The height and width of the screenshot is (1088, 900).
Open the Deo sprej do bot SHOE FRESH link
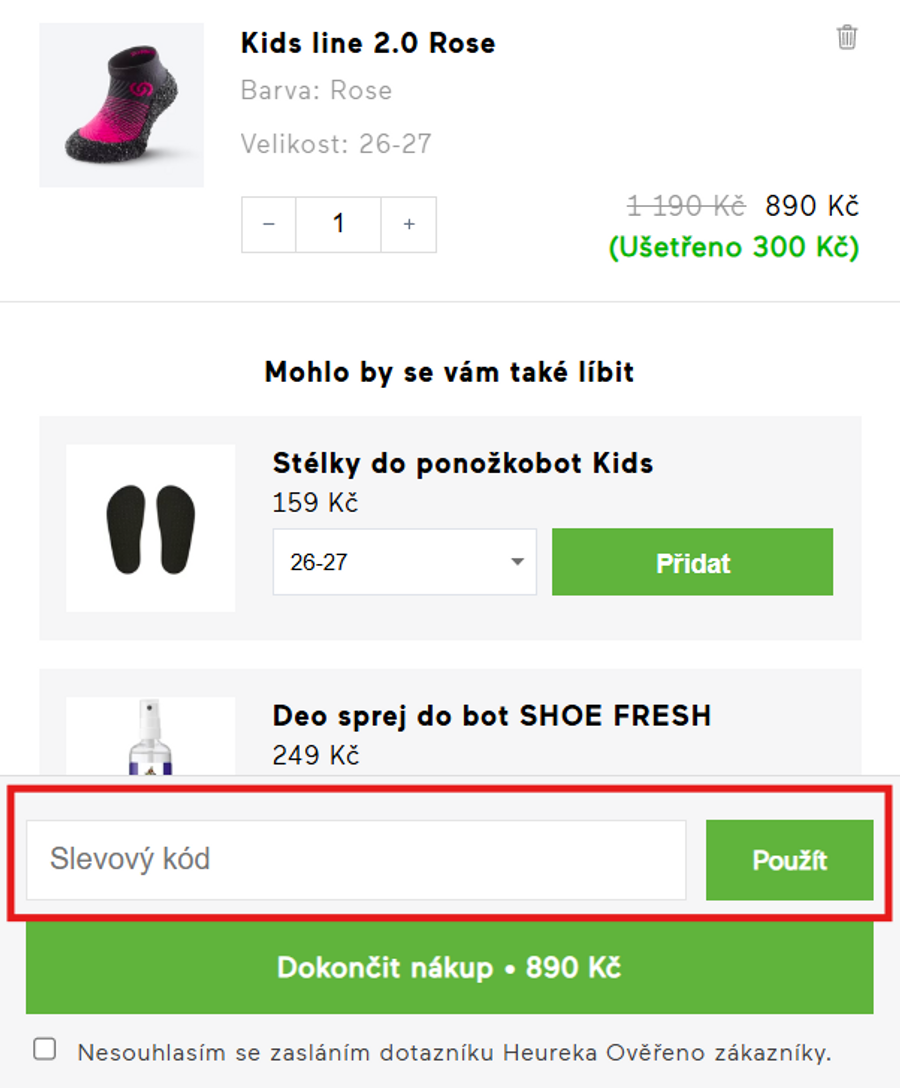pos(492,716)
